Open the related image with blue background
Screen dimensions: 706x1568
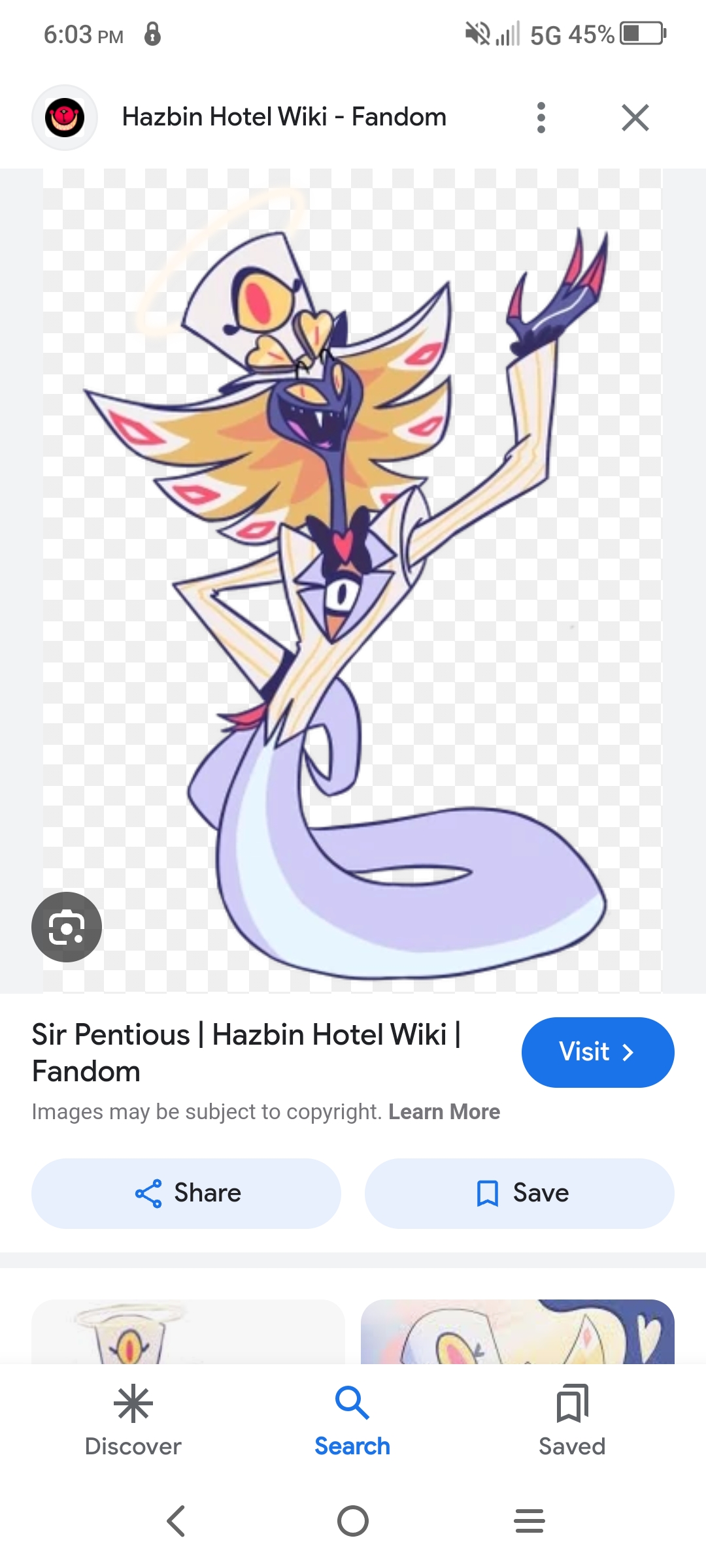click(x=518, y=1331)
